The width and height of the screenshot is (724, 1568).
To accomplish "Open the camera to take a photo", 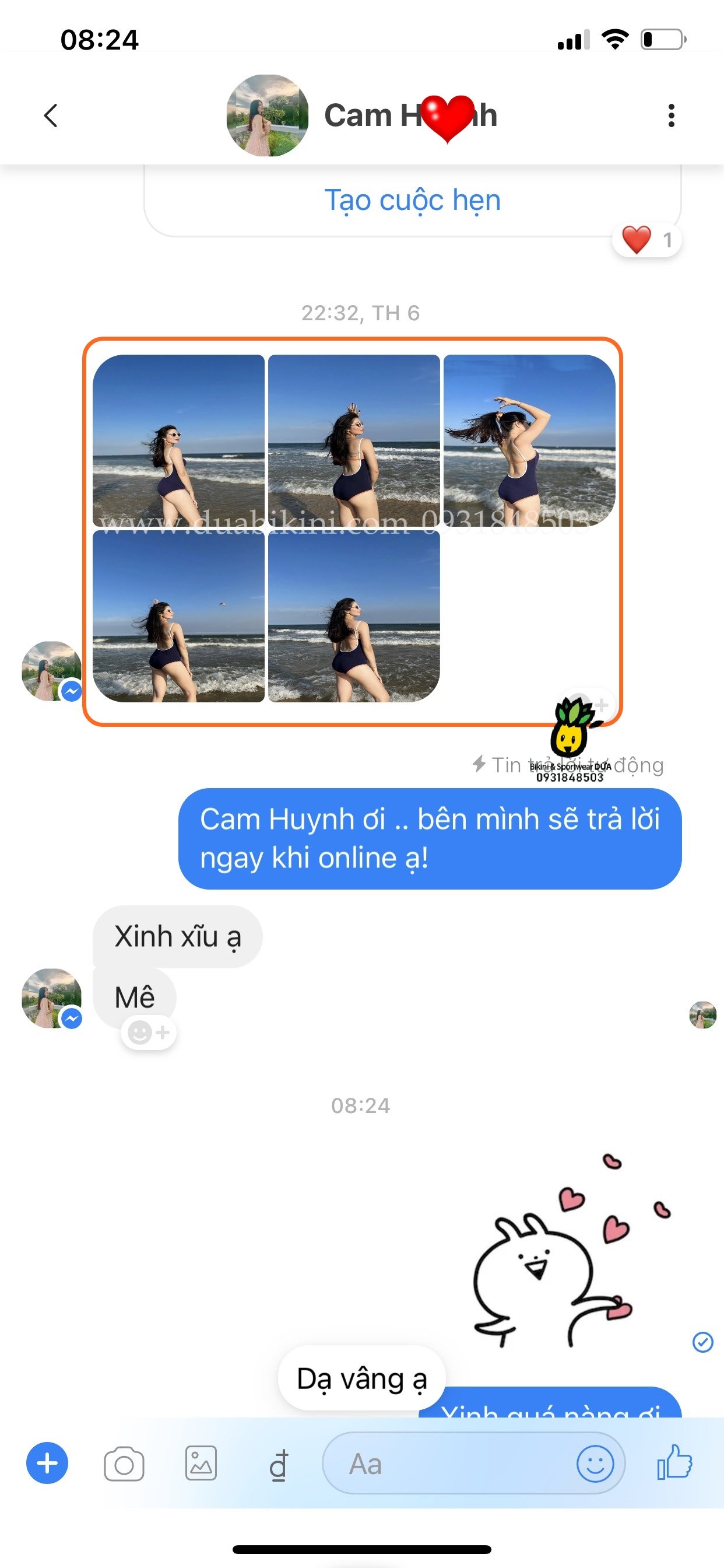I will pyautogui.click(x=124, y=1464).
